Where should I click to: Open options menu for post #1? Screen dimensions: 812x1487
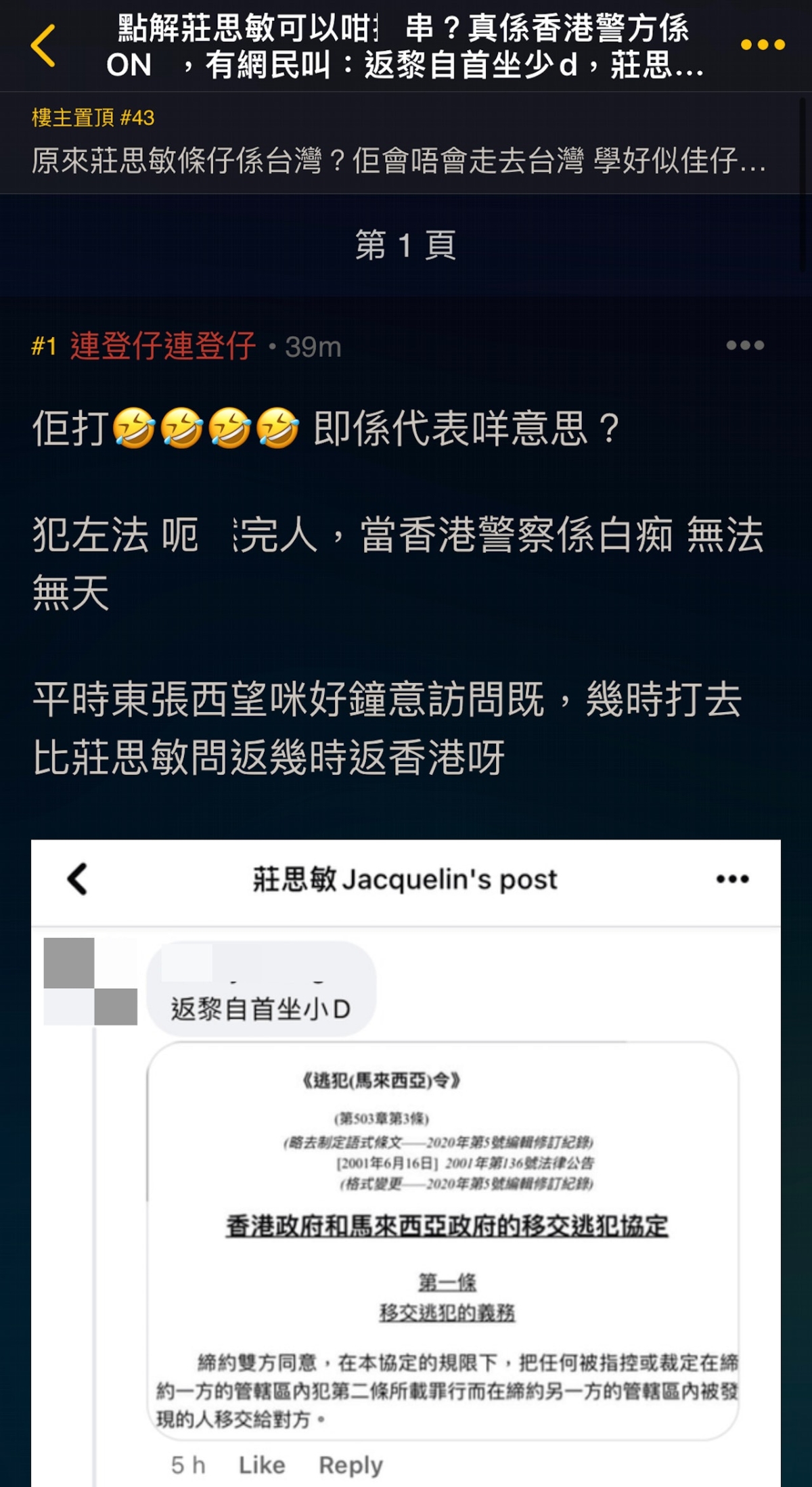coord(745,346)
